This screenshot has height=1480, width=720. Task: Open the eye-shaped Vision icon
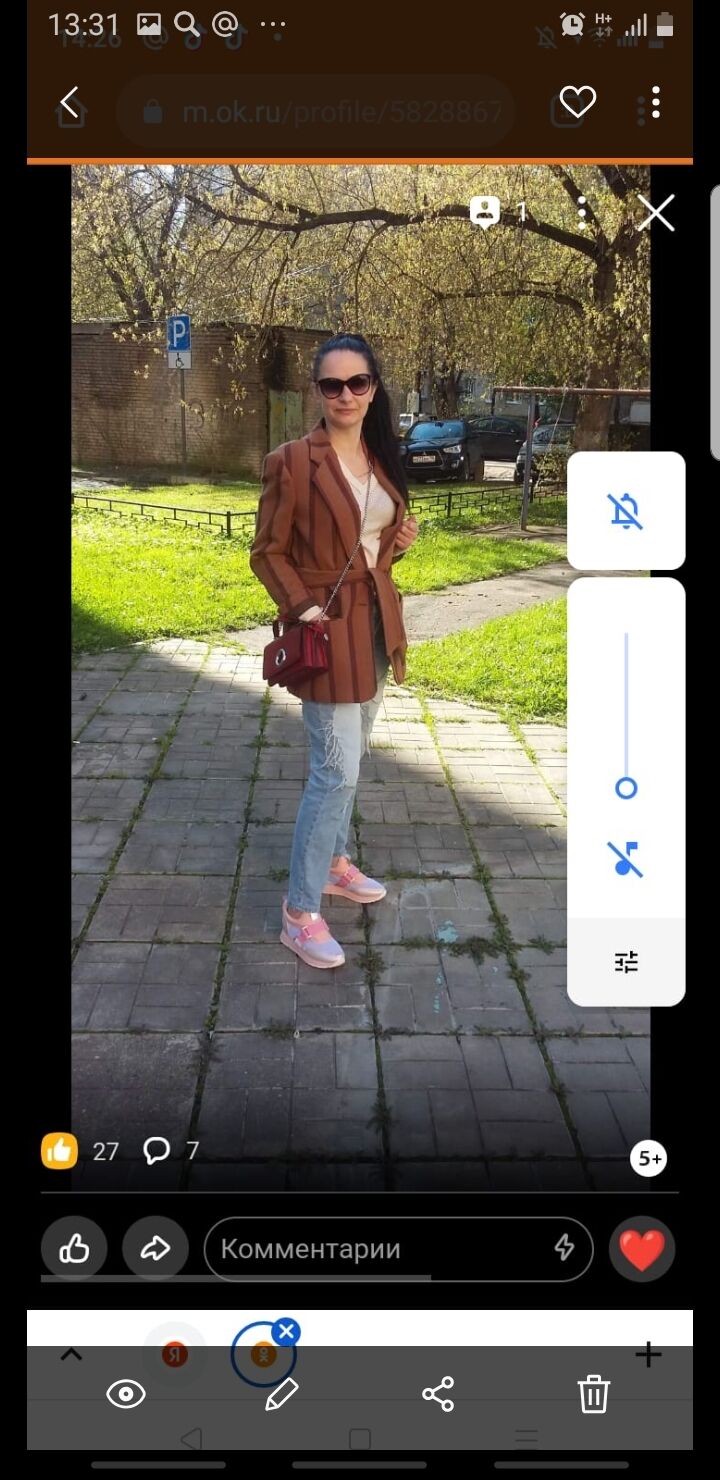pos(126,1394)
